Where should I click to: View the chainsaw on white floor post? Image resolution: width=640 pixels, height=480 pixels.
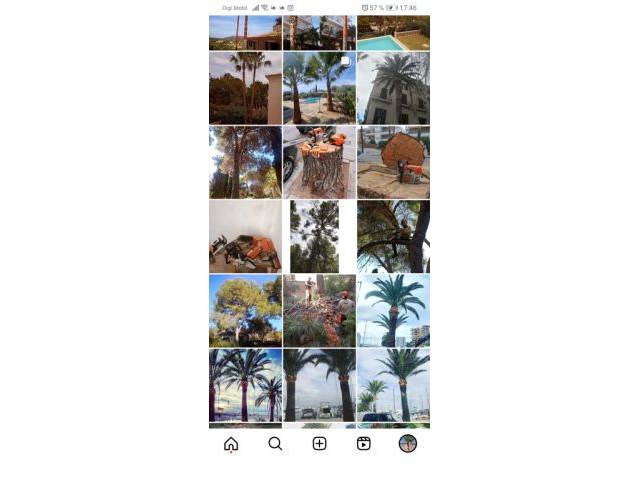pos(245,237)
